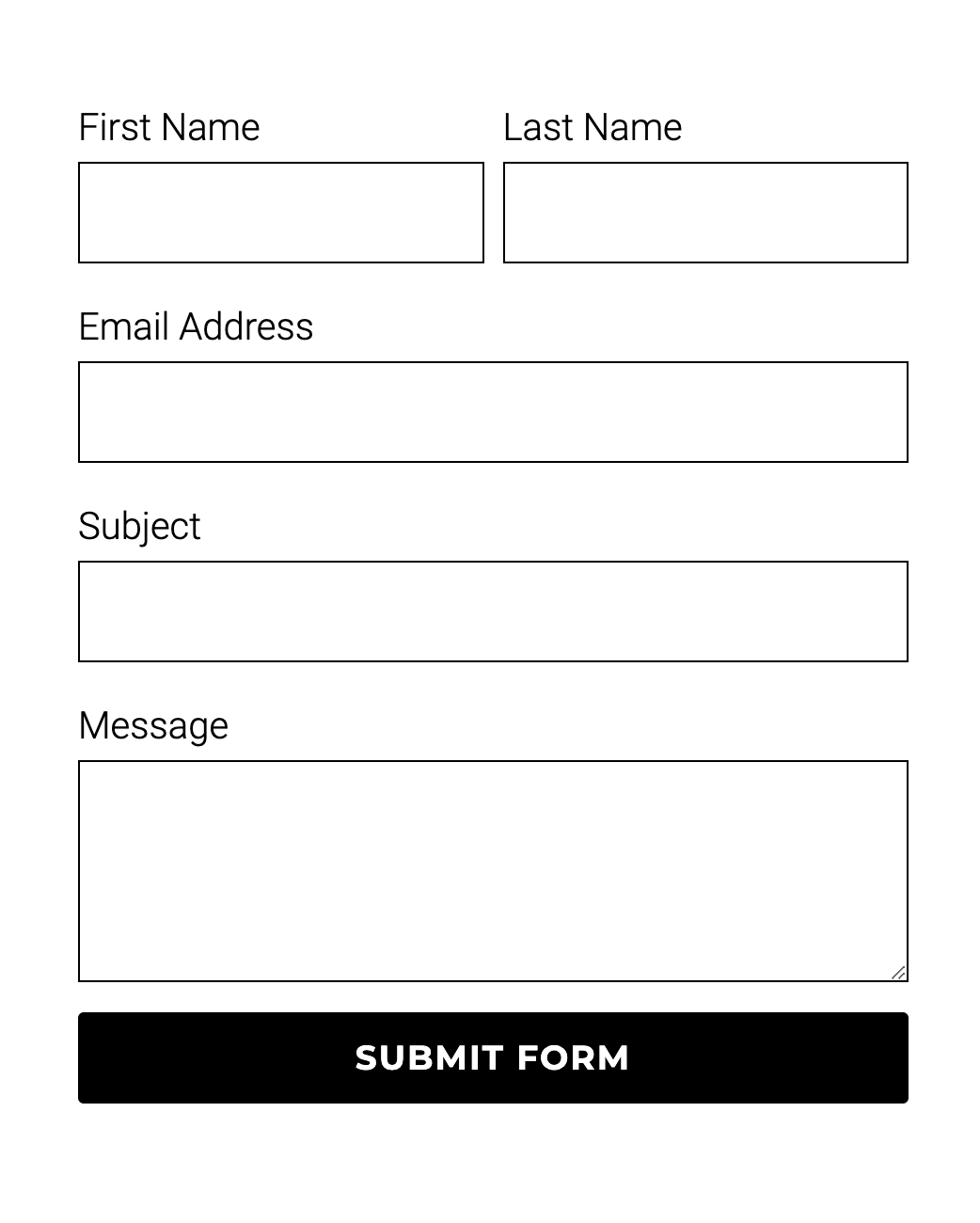Tap the Last Name text box
This screenshot has width=980, height=1223.
[x=705, y=213]
